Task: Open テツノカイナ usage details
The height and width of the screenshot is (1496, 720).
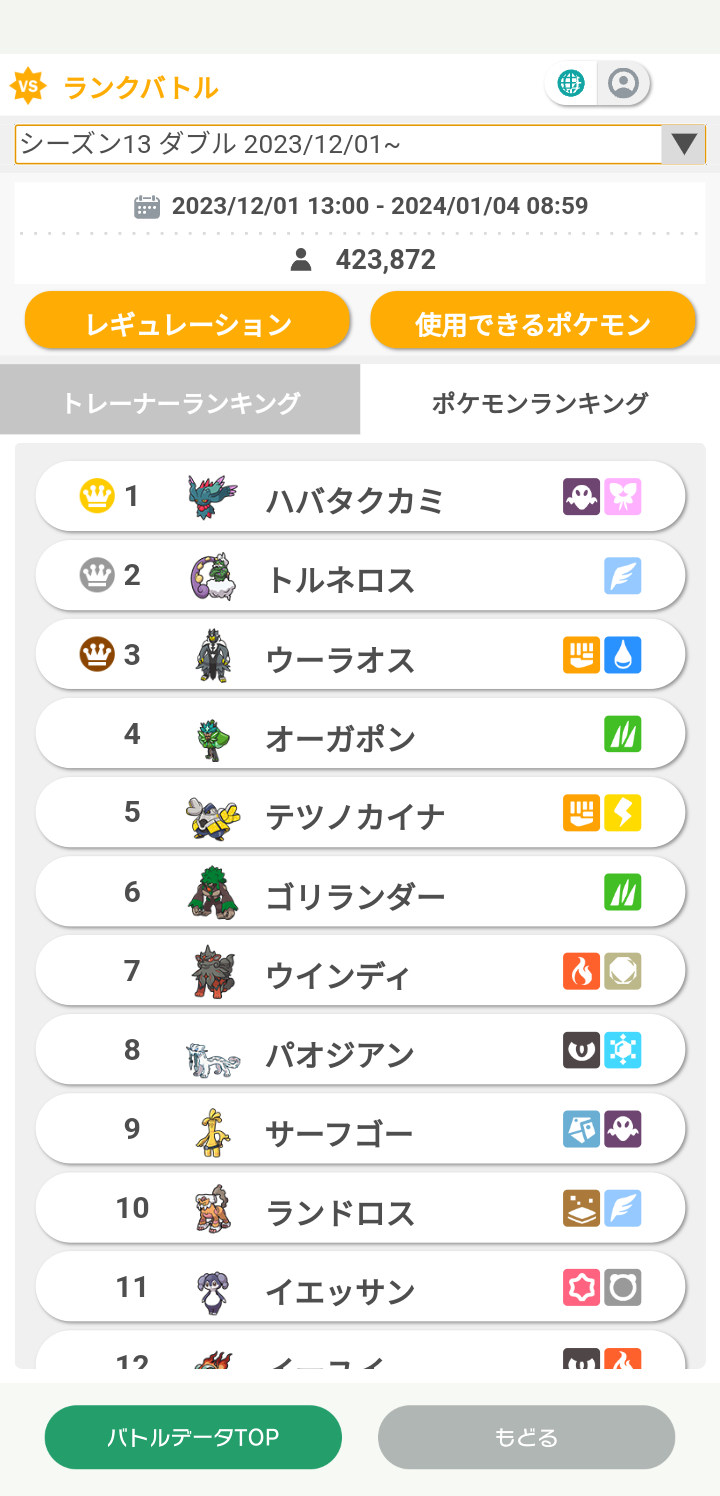Action: (360, 814)
